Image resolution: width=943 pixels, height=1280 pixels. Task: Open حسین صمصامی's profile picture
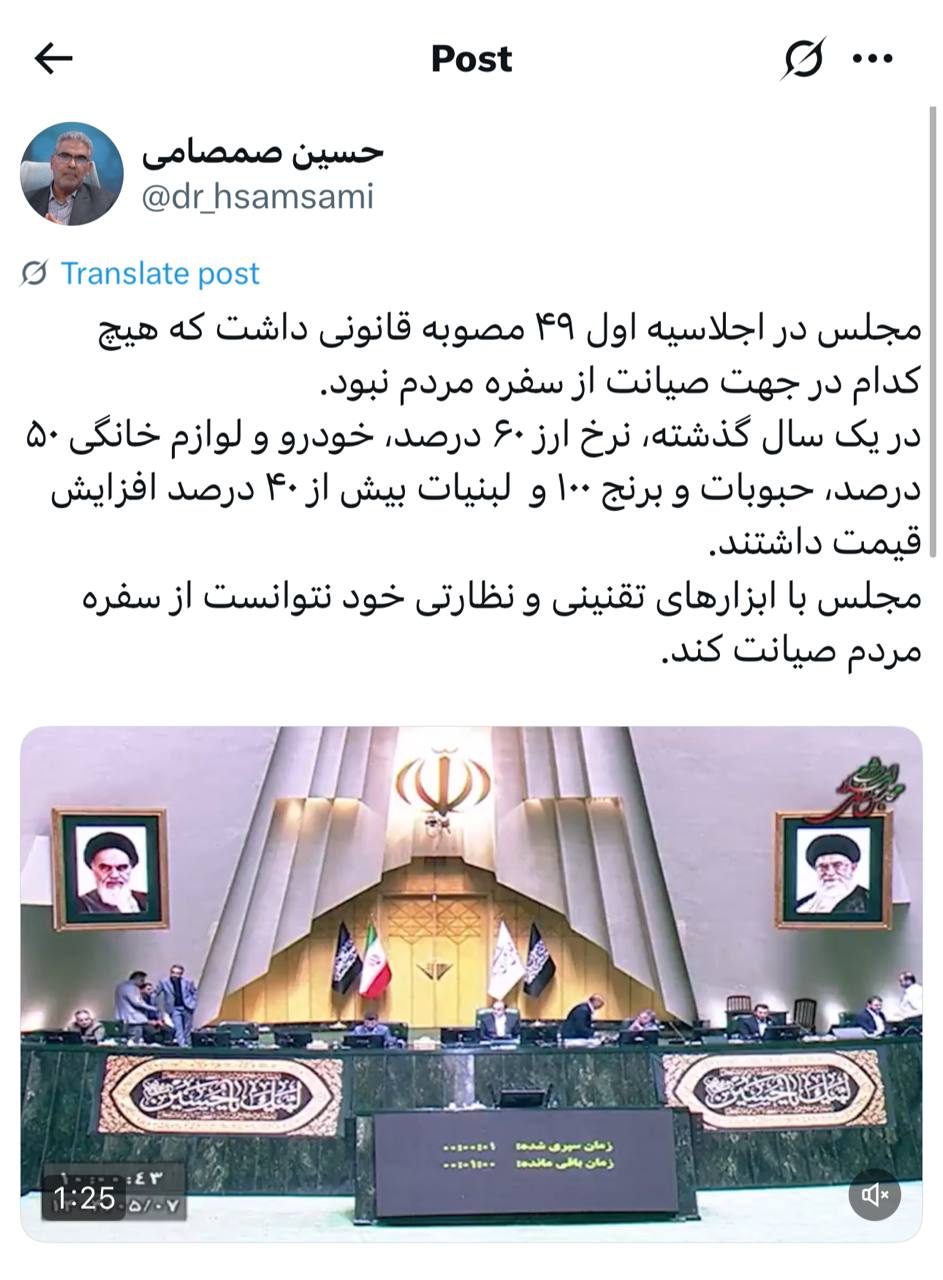(x=72, y=174)
